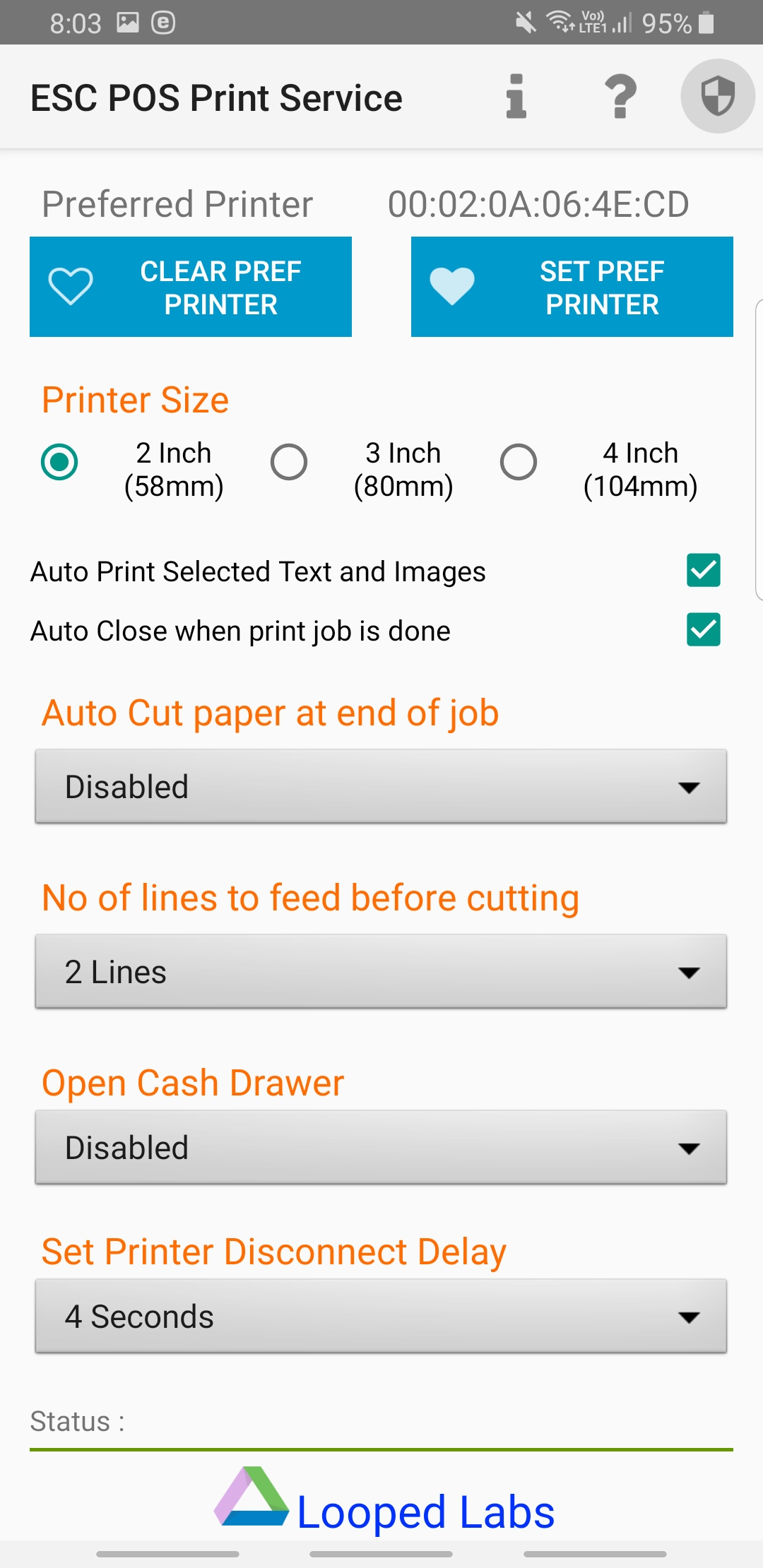Open the Looped Labs link

coord(385,1500)
